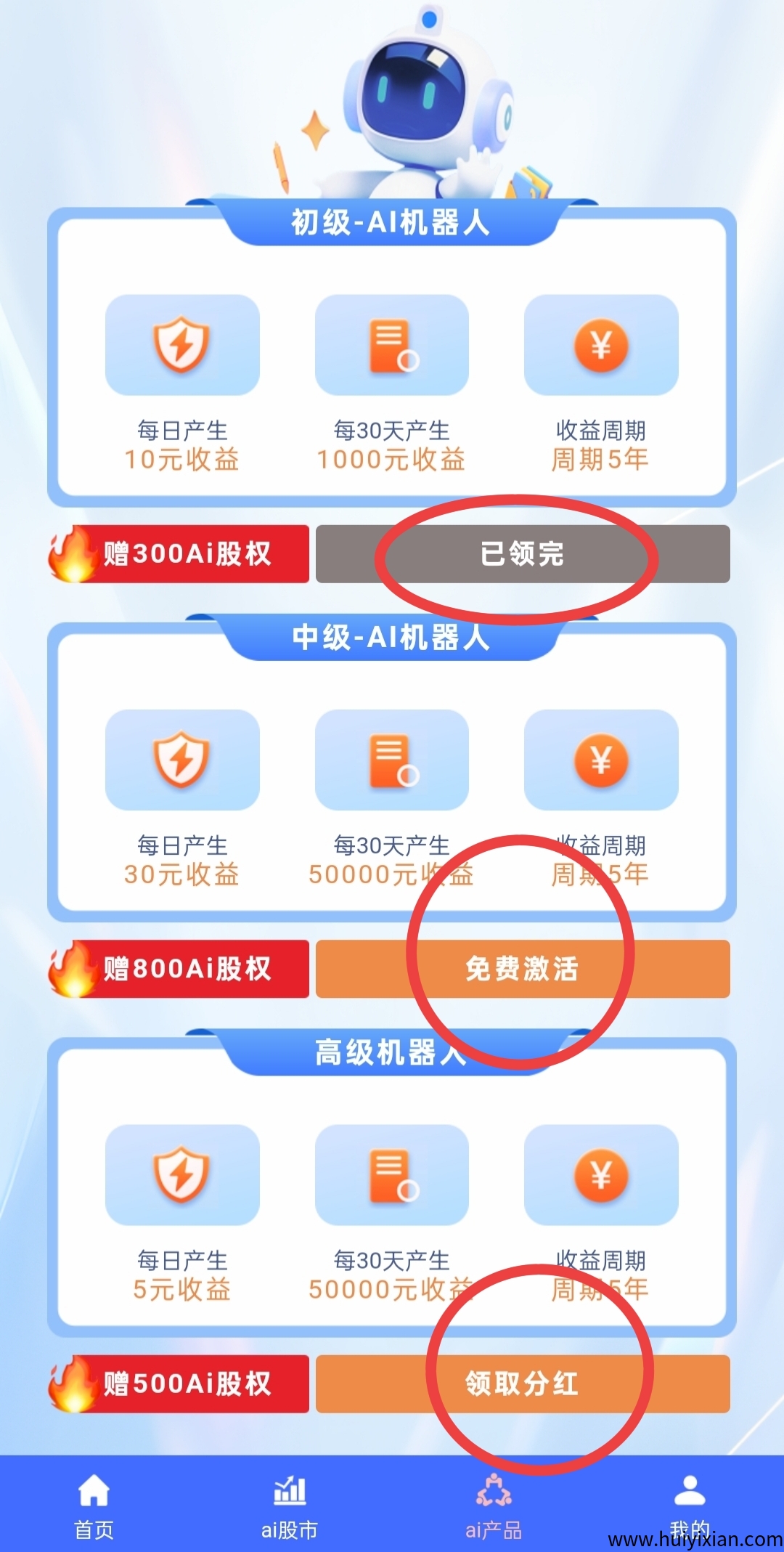Click the red 赠300Ai股权 badge
This screenshot has height=1552, width=784.
coord(179,554)
